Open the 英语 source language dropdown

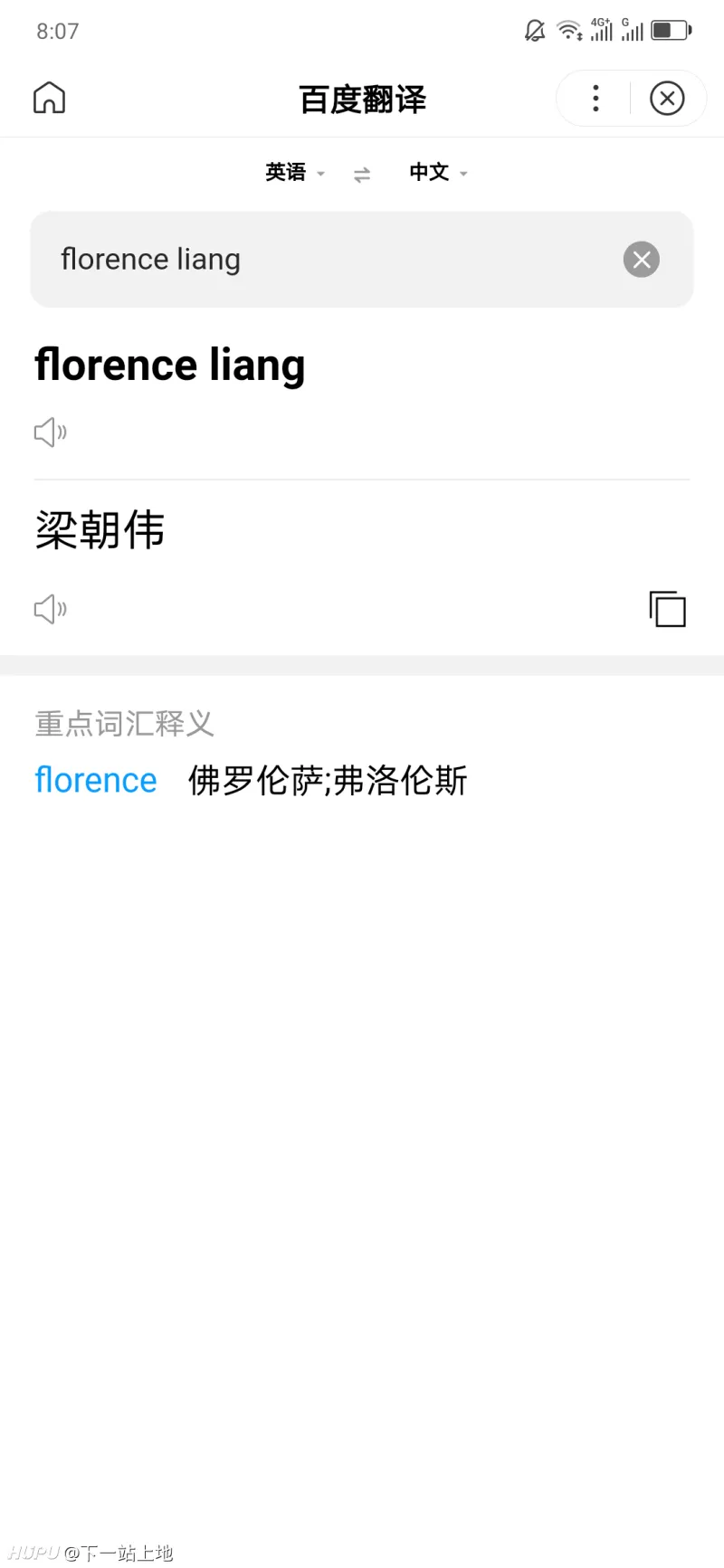pos(295,172)
